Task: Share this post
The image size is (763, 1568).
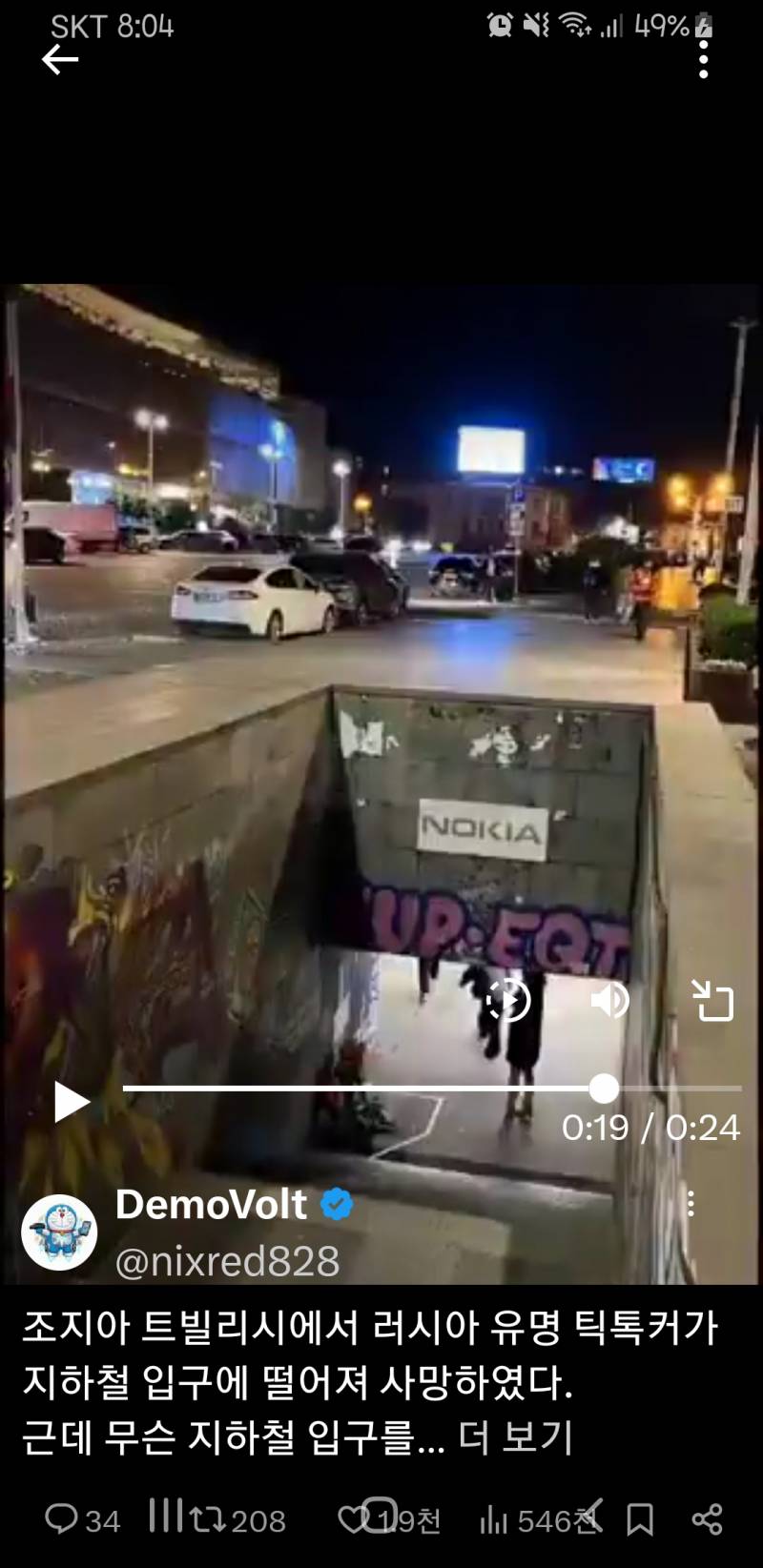Action: [707, 1519]
